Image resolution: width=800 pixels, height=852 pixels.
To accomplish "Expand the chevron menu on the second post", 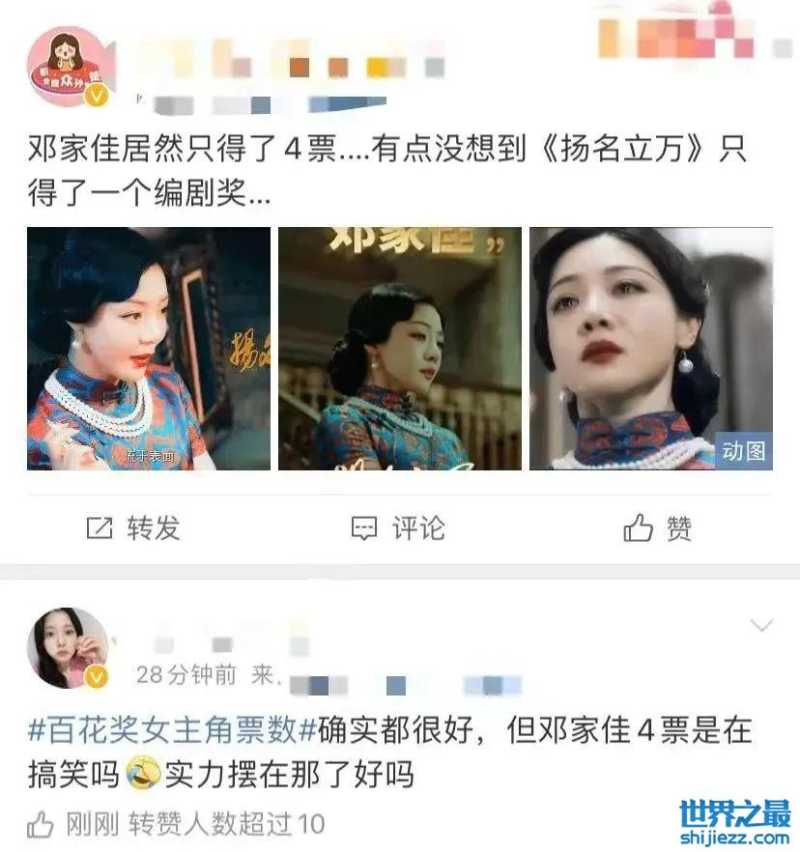I will point(761,626).
